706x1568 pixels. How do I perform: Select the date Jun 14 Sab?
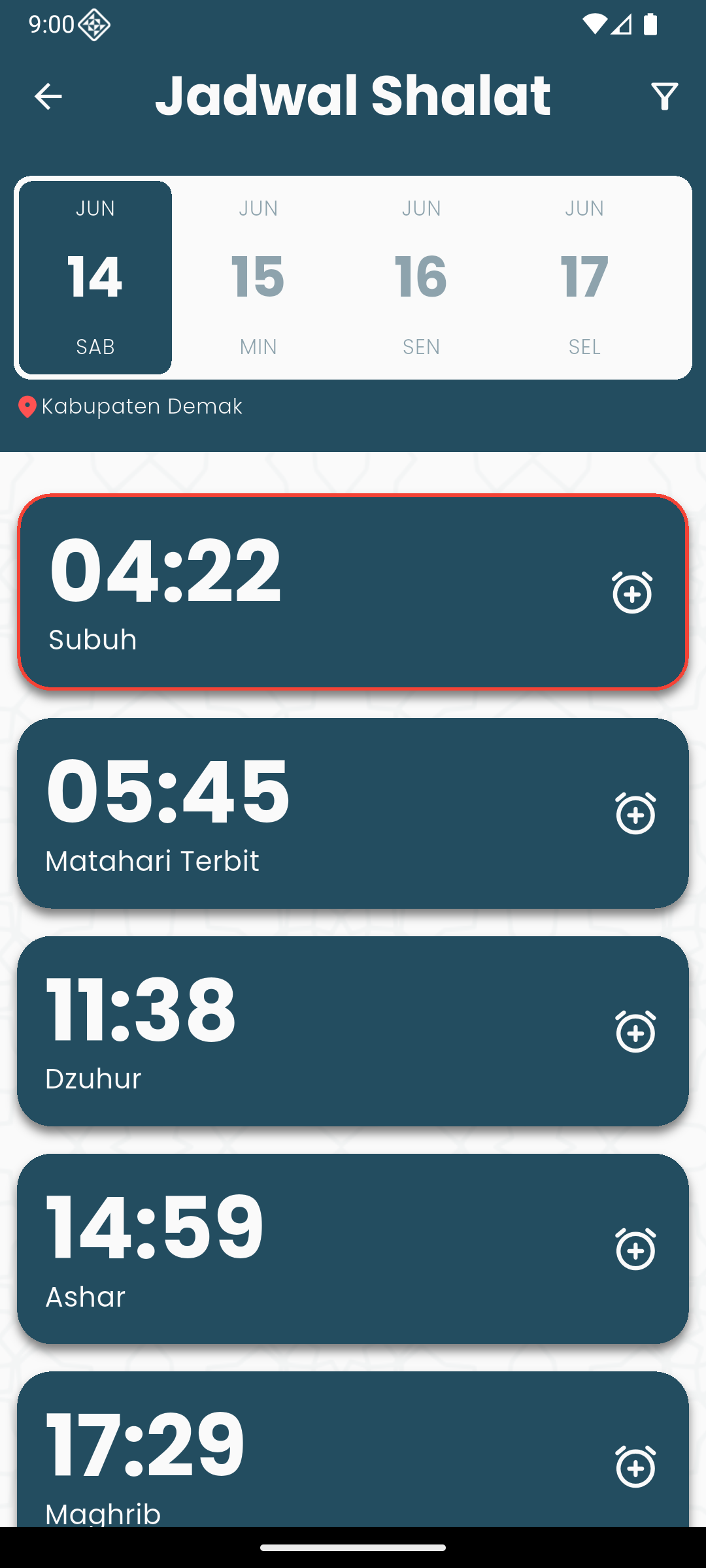point(95,278)
